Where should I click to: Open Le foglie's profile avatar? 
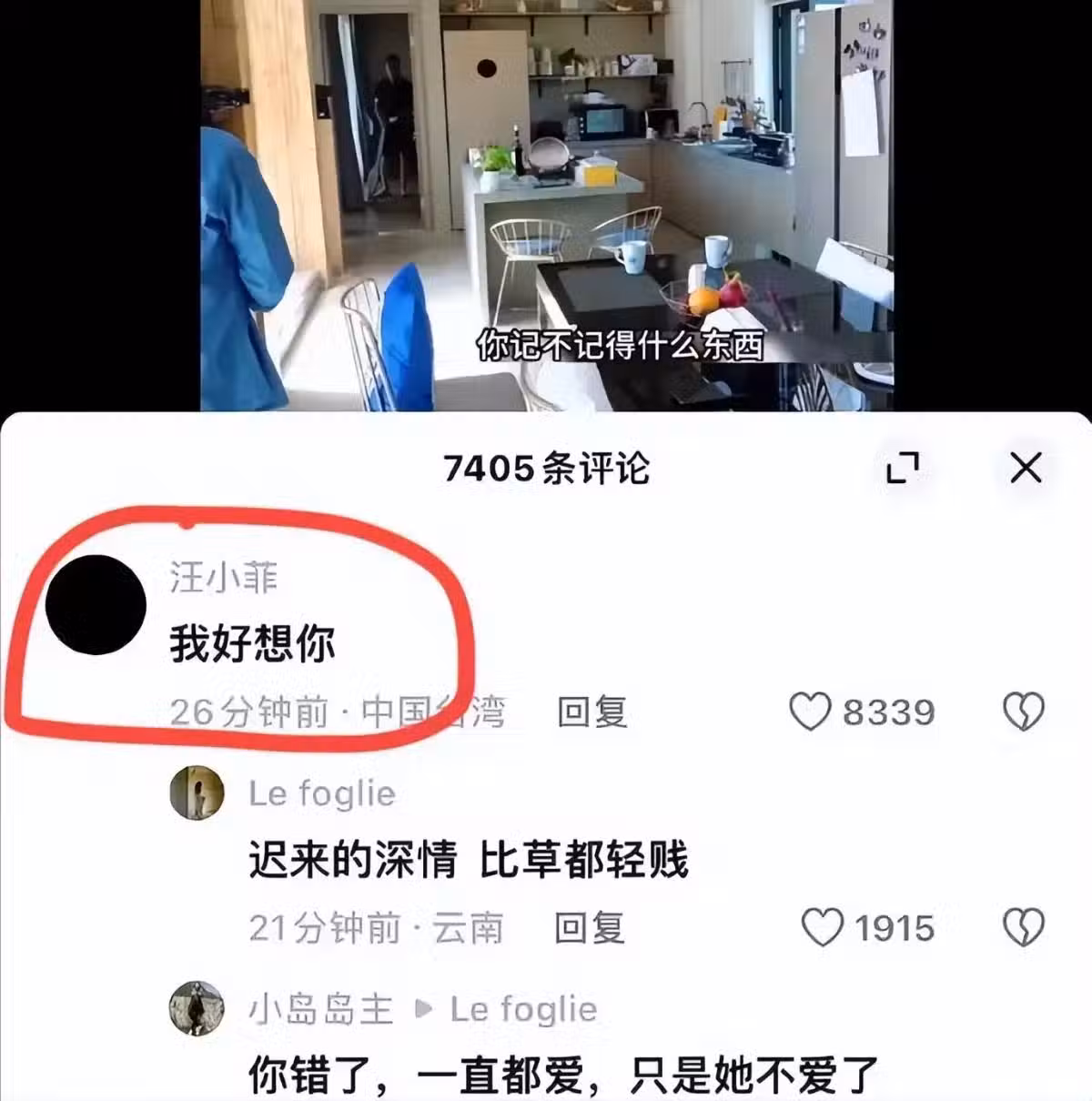(197, 793)
